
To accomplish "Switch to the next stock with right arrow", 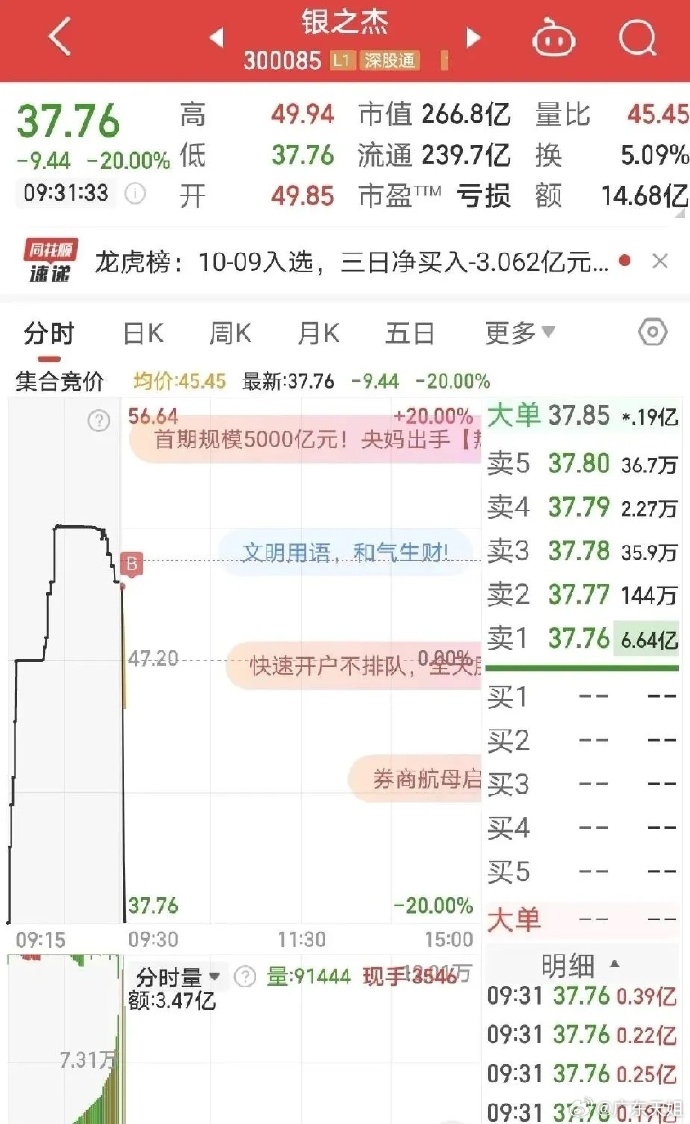I will point(473,37).
